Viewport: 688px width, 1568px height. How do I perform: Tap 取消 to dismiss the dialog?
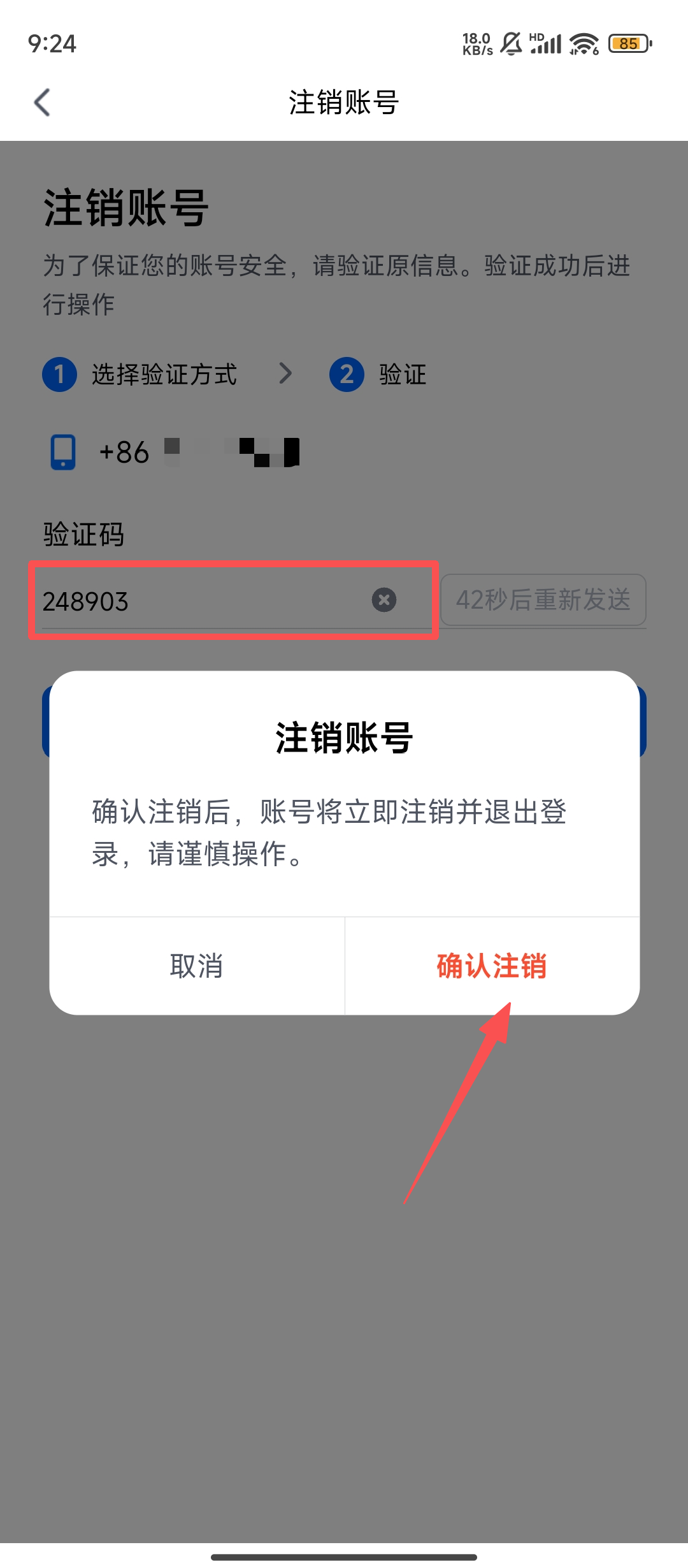[x=197, y=966]
